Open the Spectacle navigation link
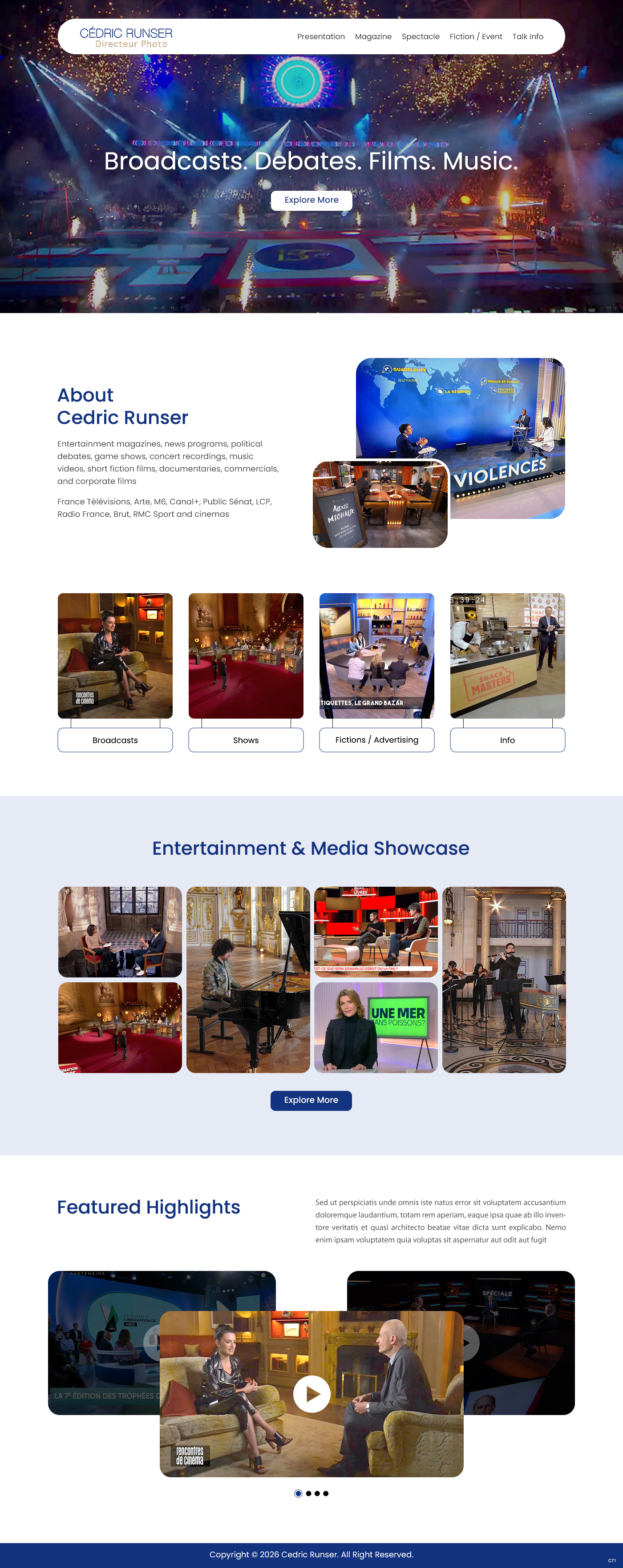The height and width of the screenshot is (1568, 623). pos(421,36)
